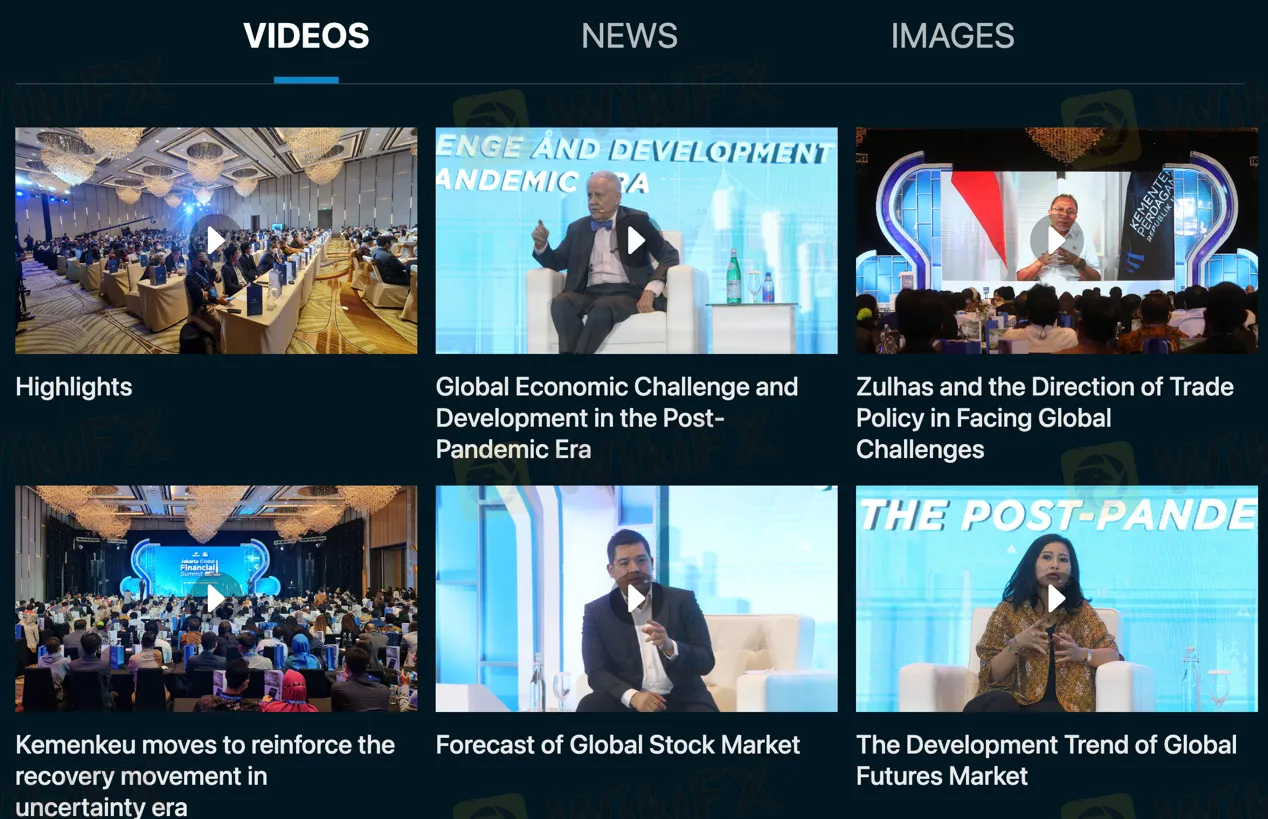This screenshot has height=819, width=1268.
Task: Play Global Economic Challenge and Development video
Action: pos(636,240)
